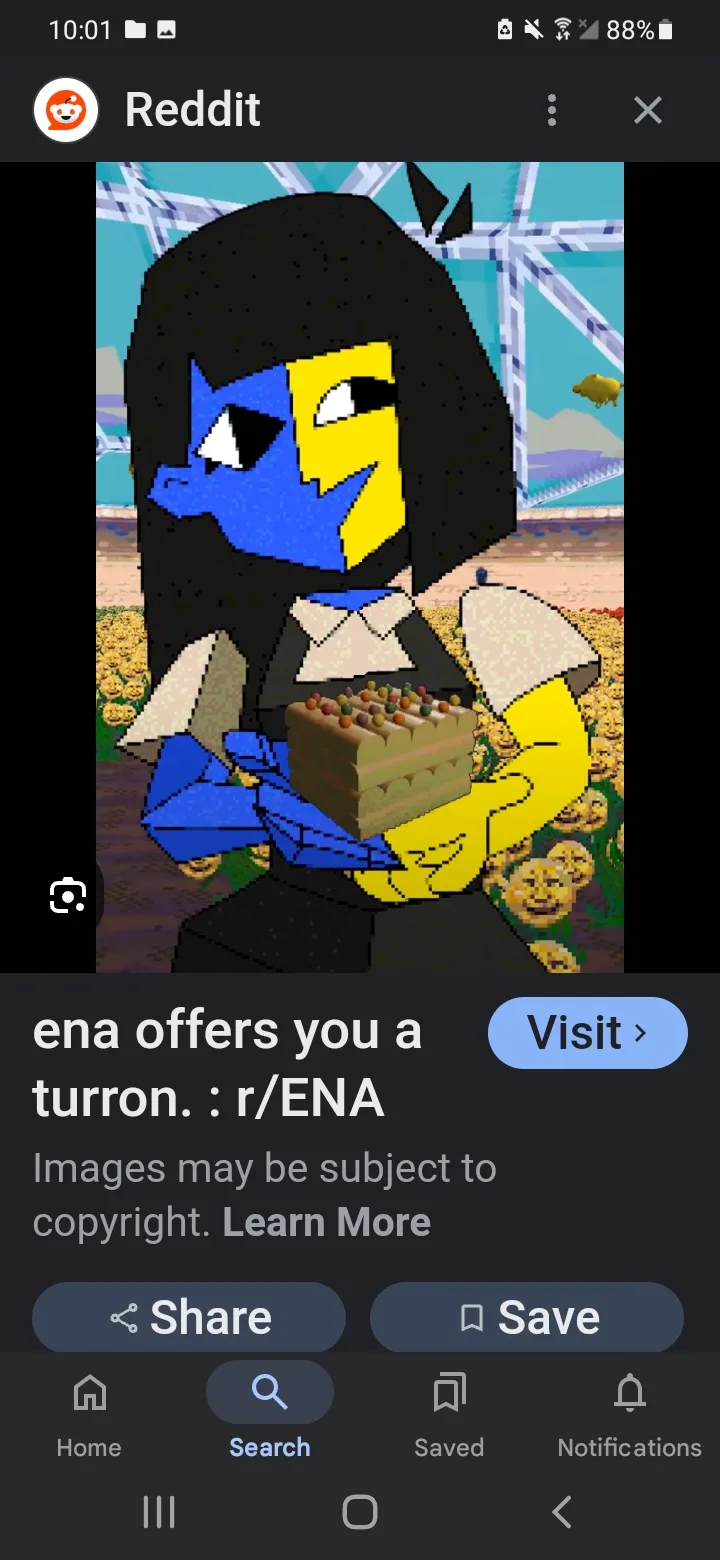Save this image to collections

pos(527,1317)
